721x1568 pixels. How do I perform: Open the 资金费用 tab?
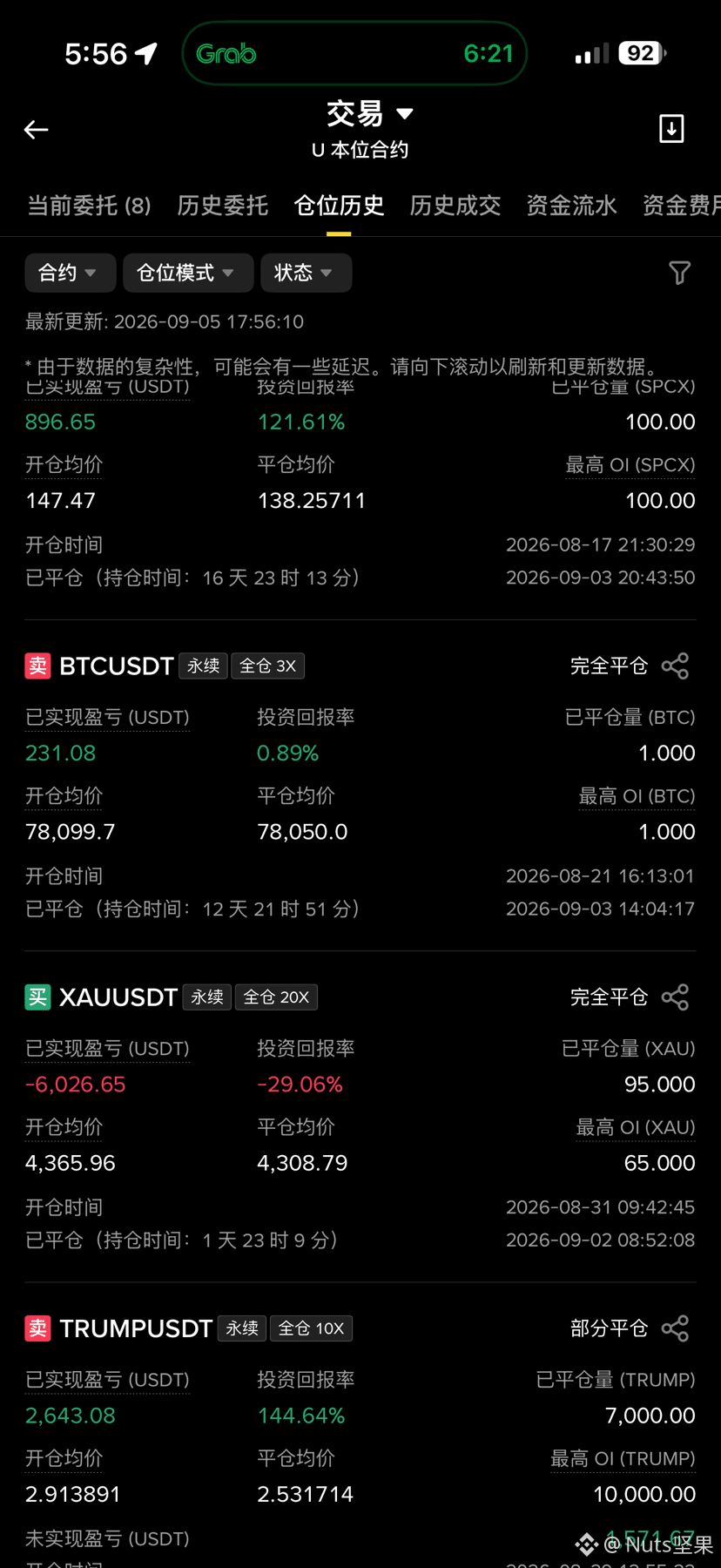pos(682,206)
